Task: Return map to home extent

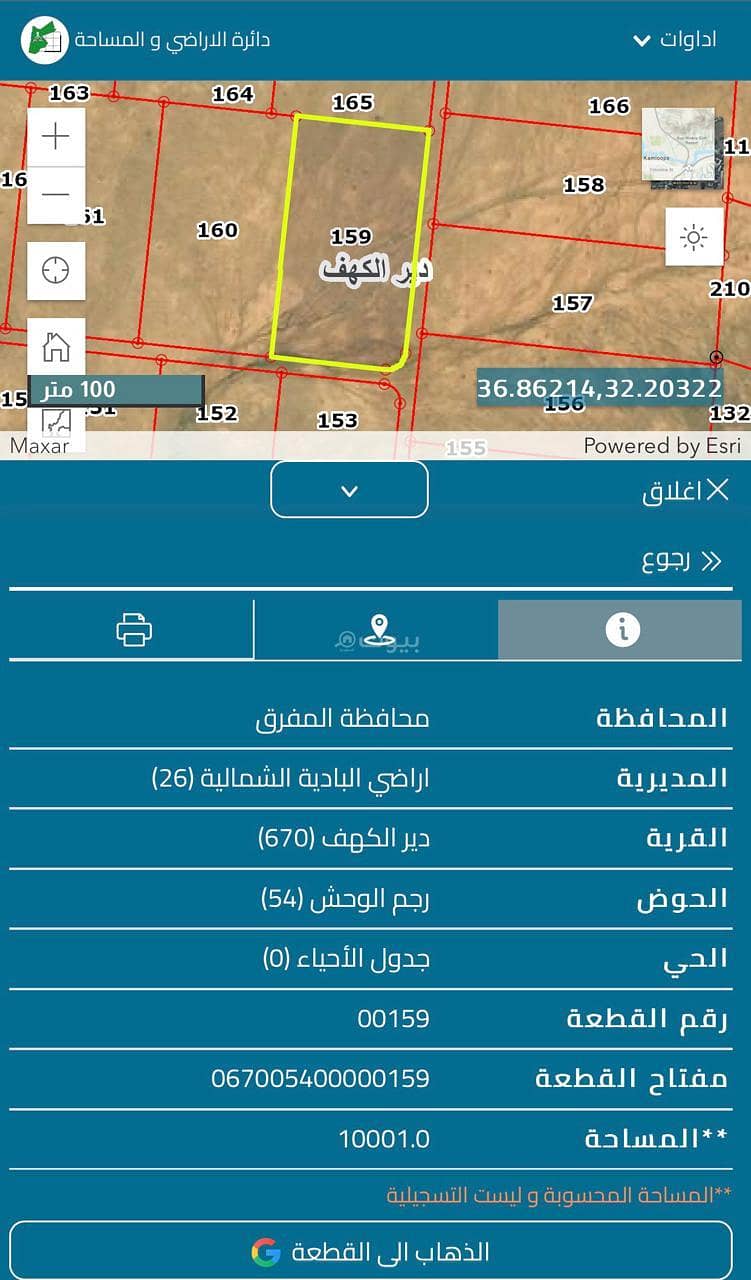Action: [56, 347]
